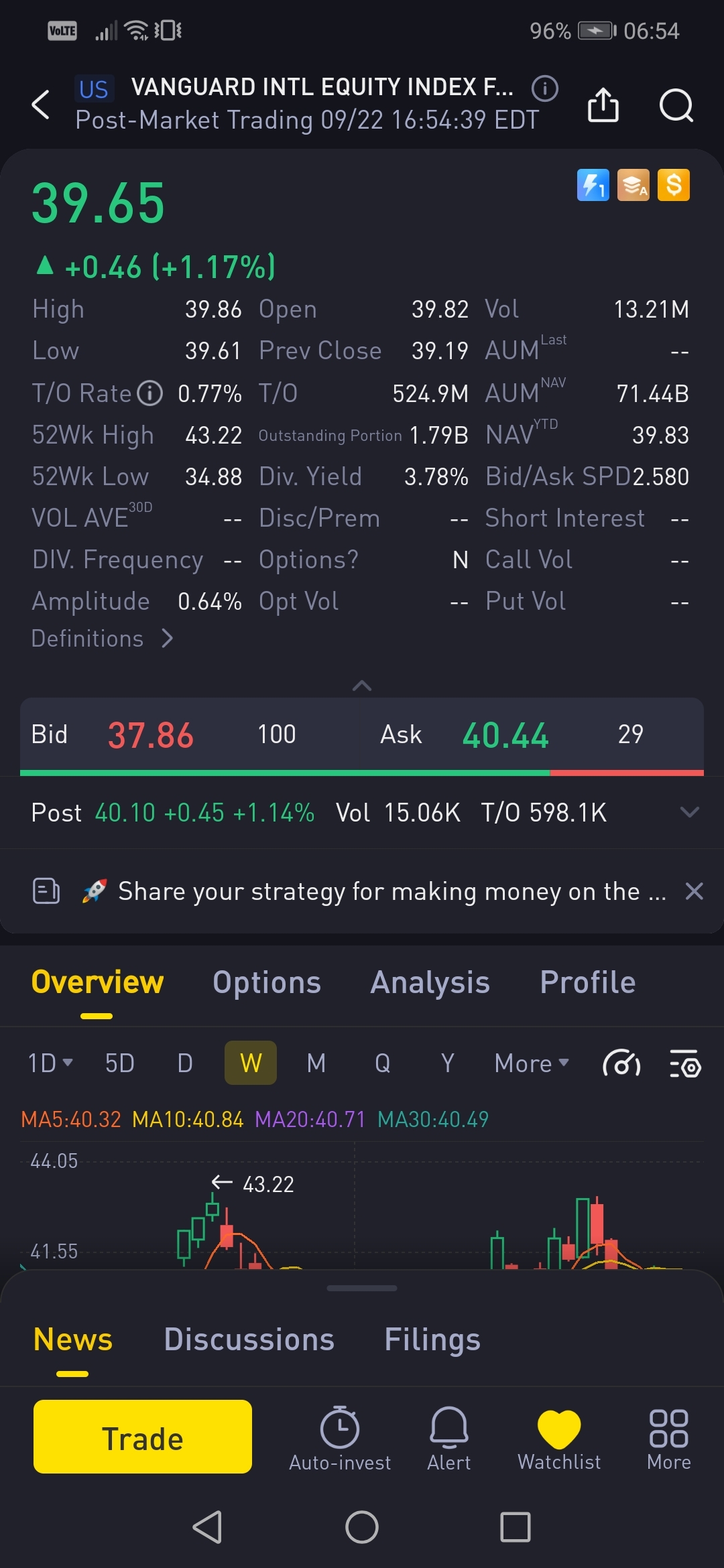This screenshot has width=724, height=1568.
Task: Open the Definitions link
Action: [x=102, y=639]
